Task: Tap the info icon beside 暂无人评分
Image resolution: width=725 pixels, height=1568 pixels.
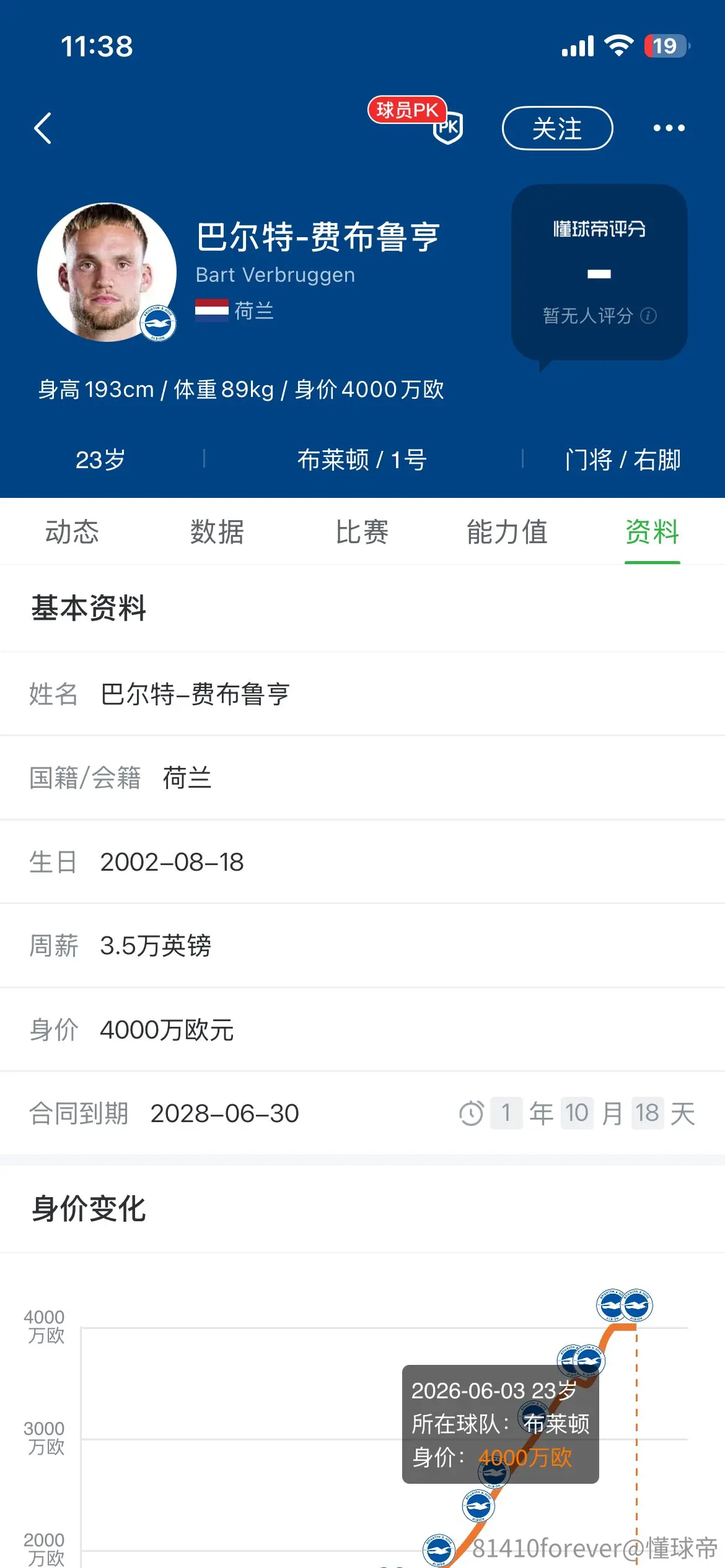Action: click(x=649, y=316)
